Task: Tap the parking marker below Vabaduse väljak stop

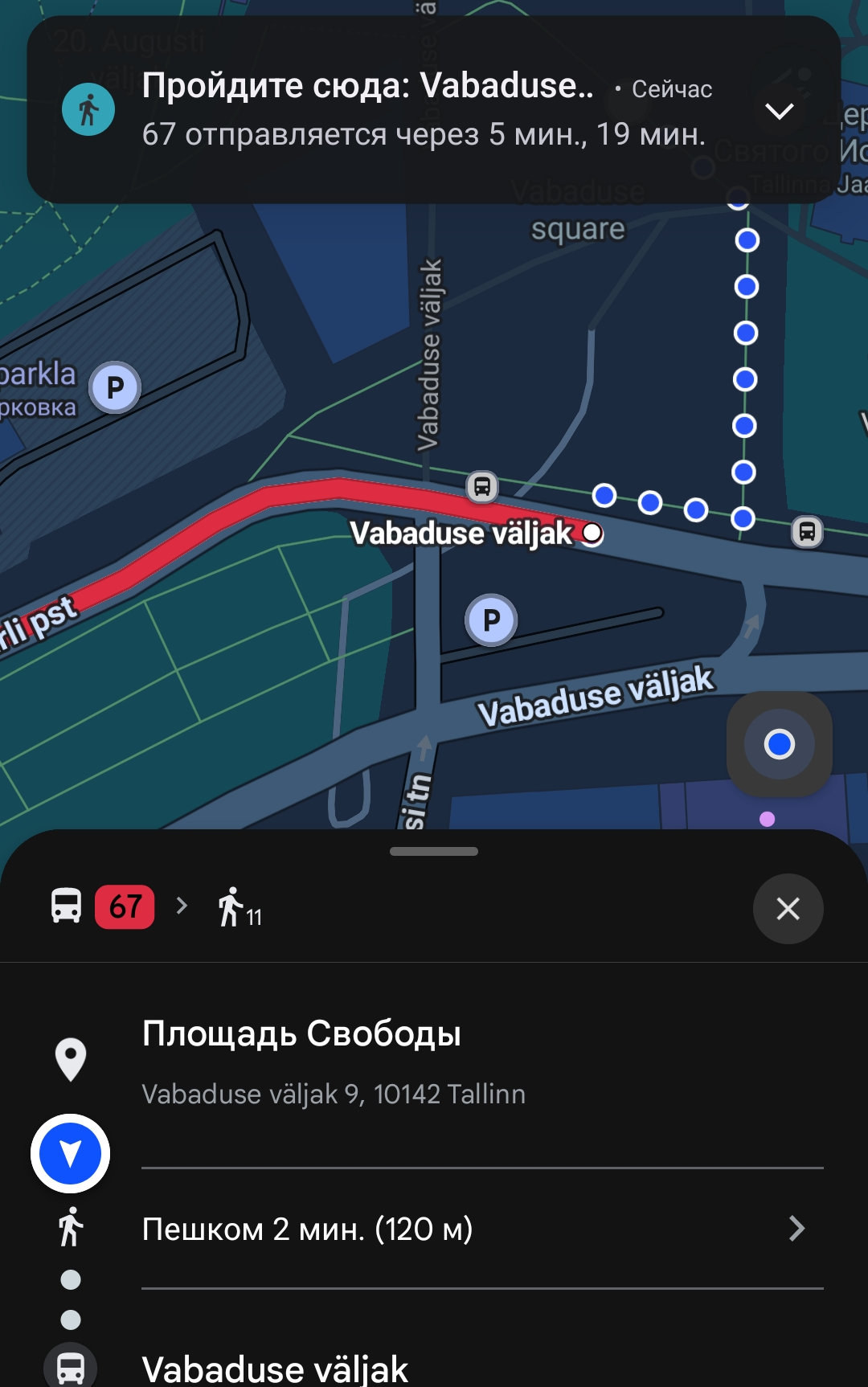Action: click(491, 620)
